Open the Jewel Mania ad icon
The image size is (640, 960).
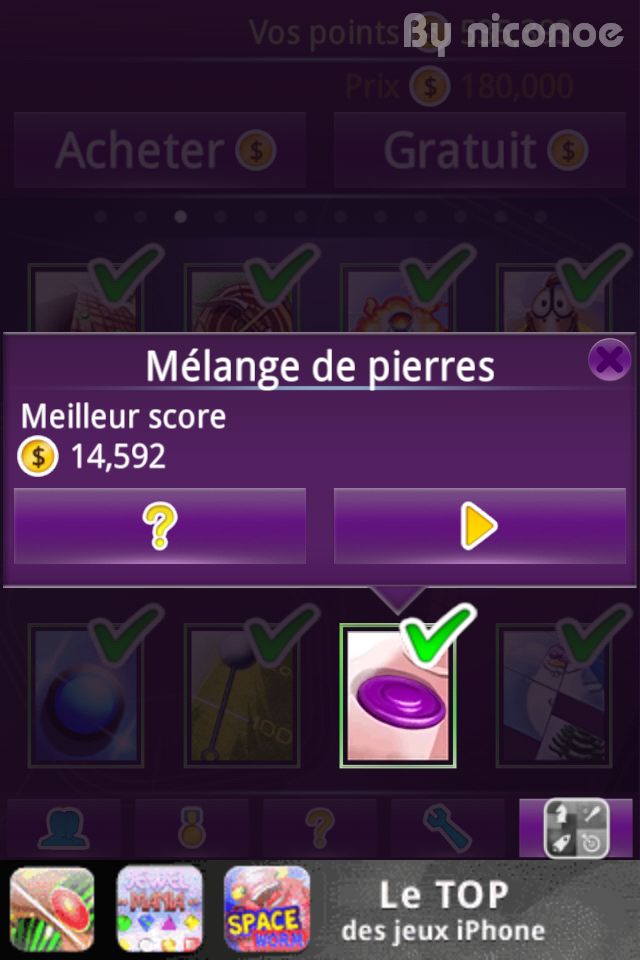coord(160,910)
